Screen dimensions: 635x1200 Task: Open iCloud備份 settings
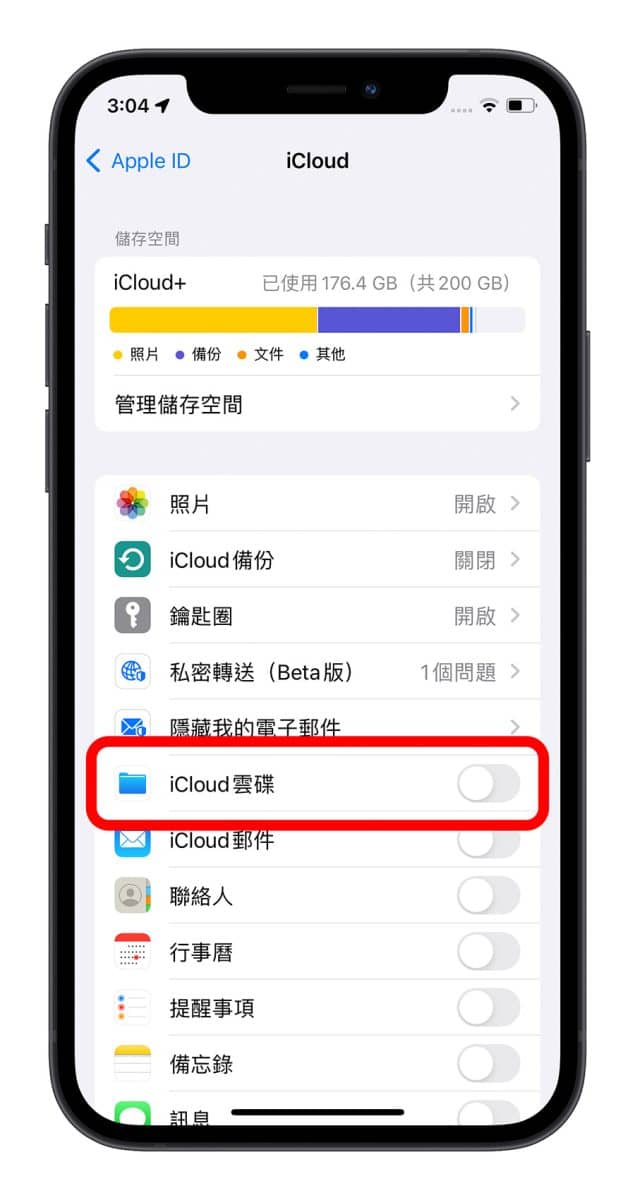tap(316, 560)
